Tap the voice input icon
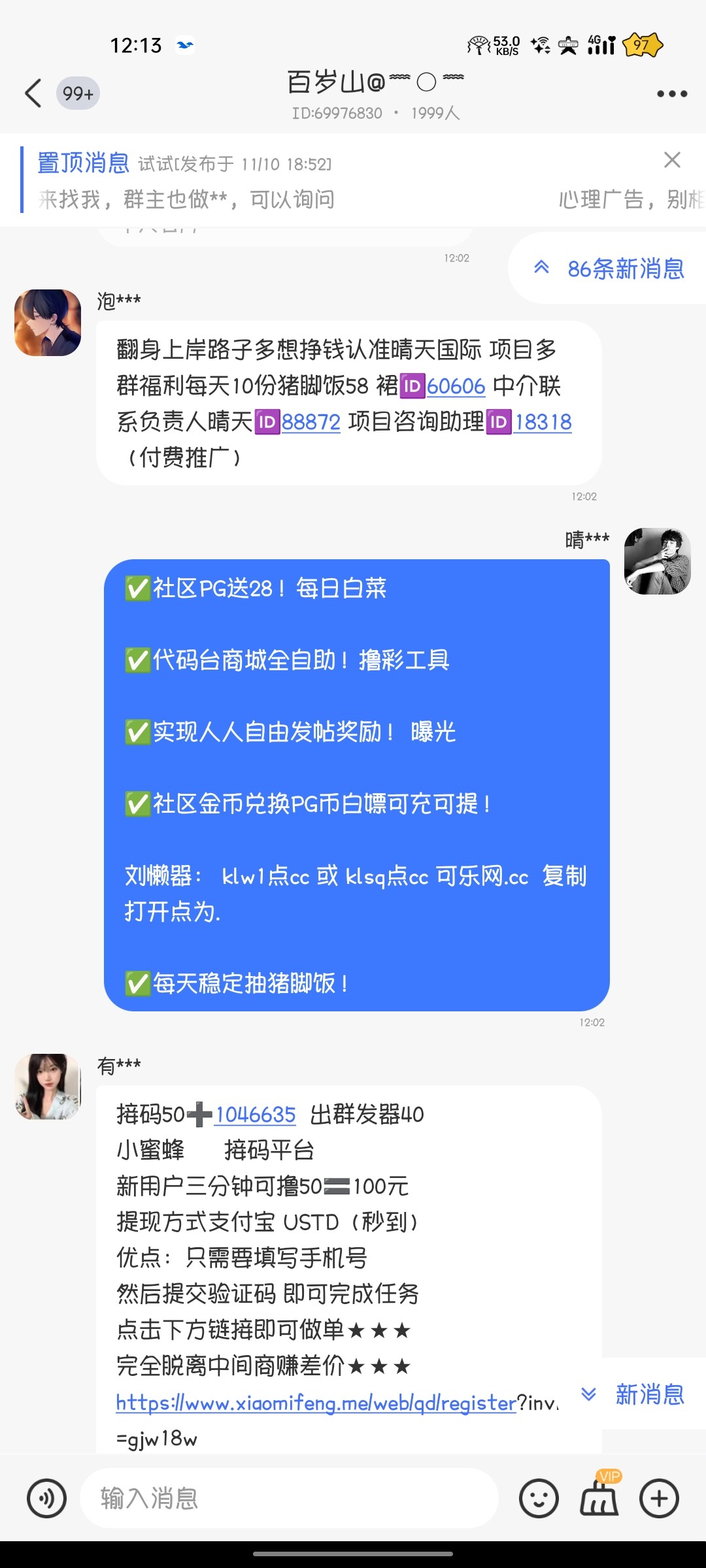Viewport: 706px width, 1568px height. coord(47,1499)
